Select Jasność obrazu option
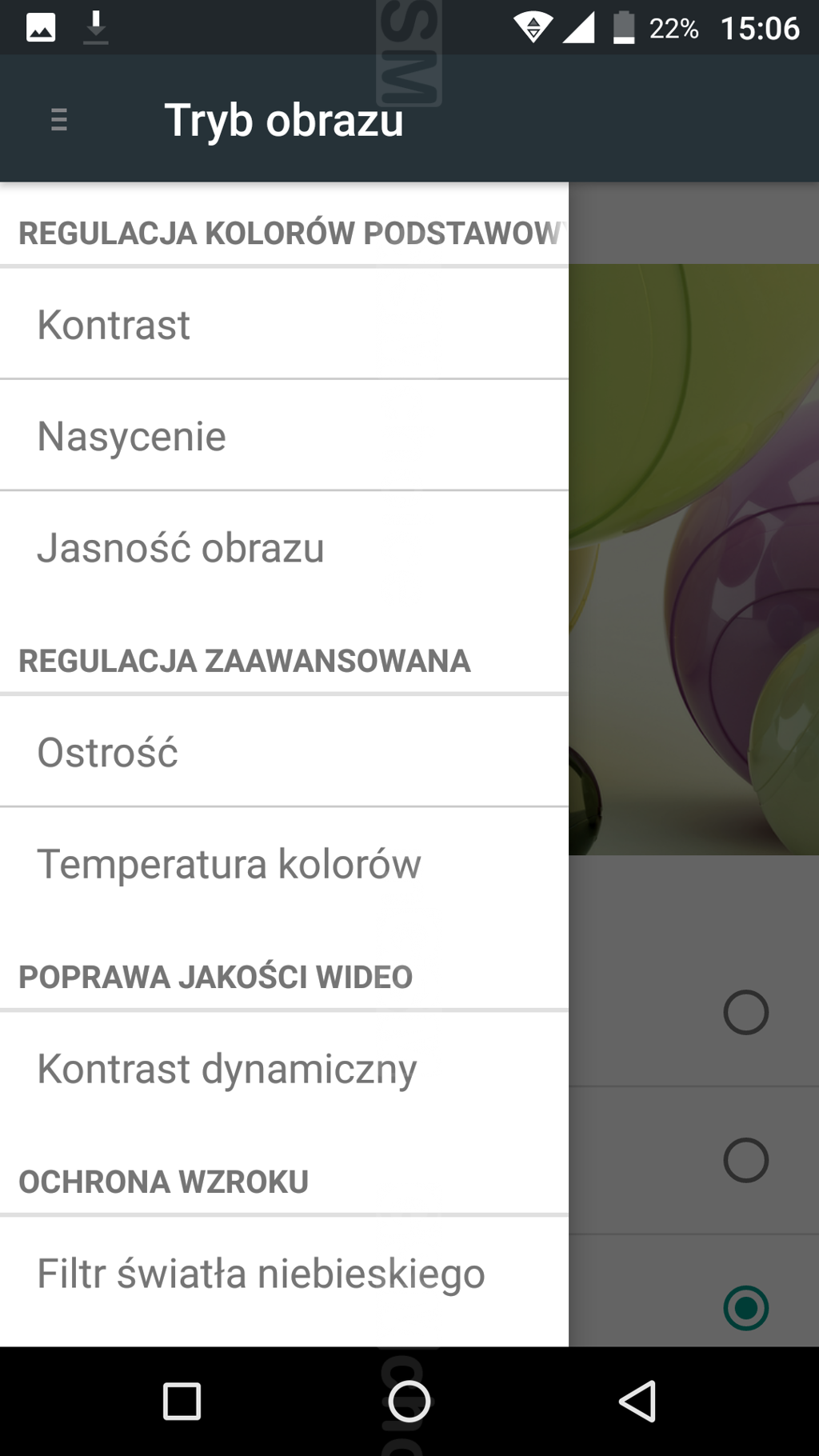819x1456 pixels. pyautogui.click(x=284, y=548)
